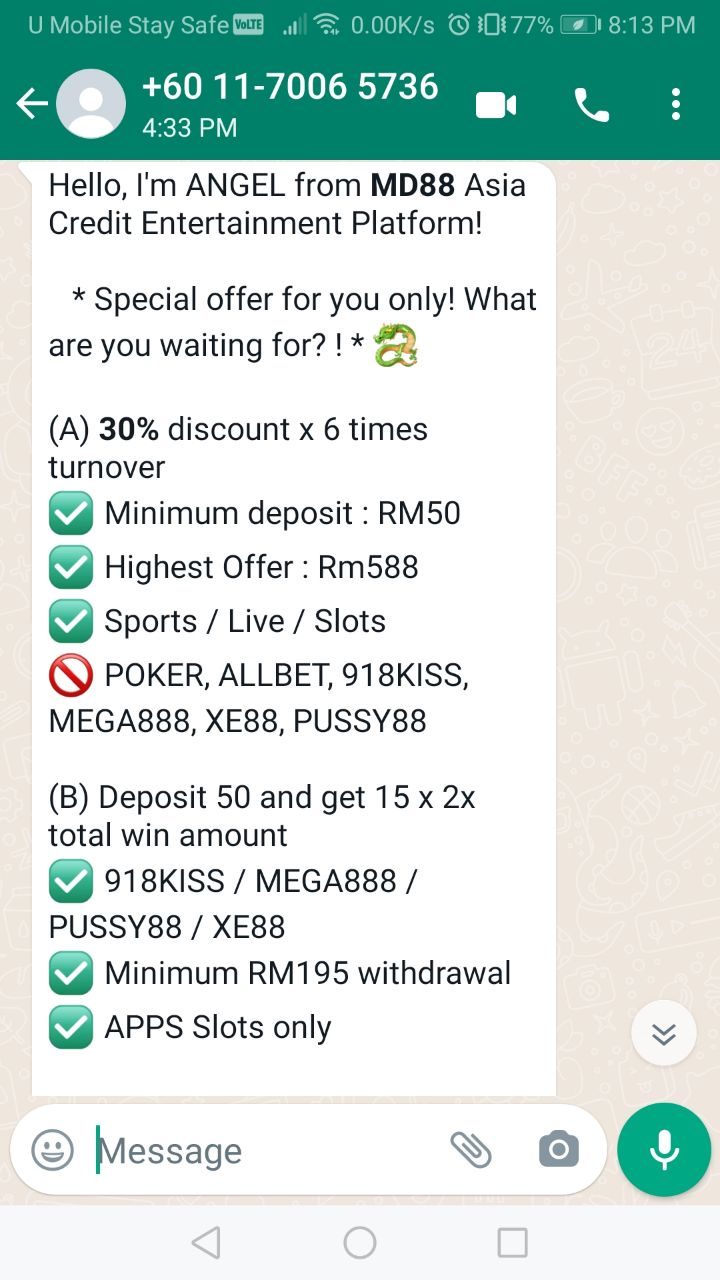
Task: Go to the home screen
Action: tap(360, 1243)
